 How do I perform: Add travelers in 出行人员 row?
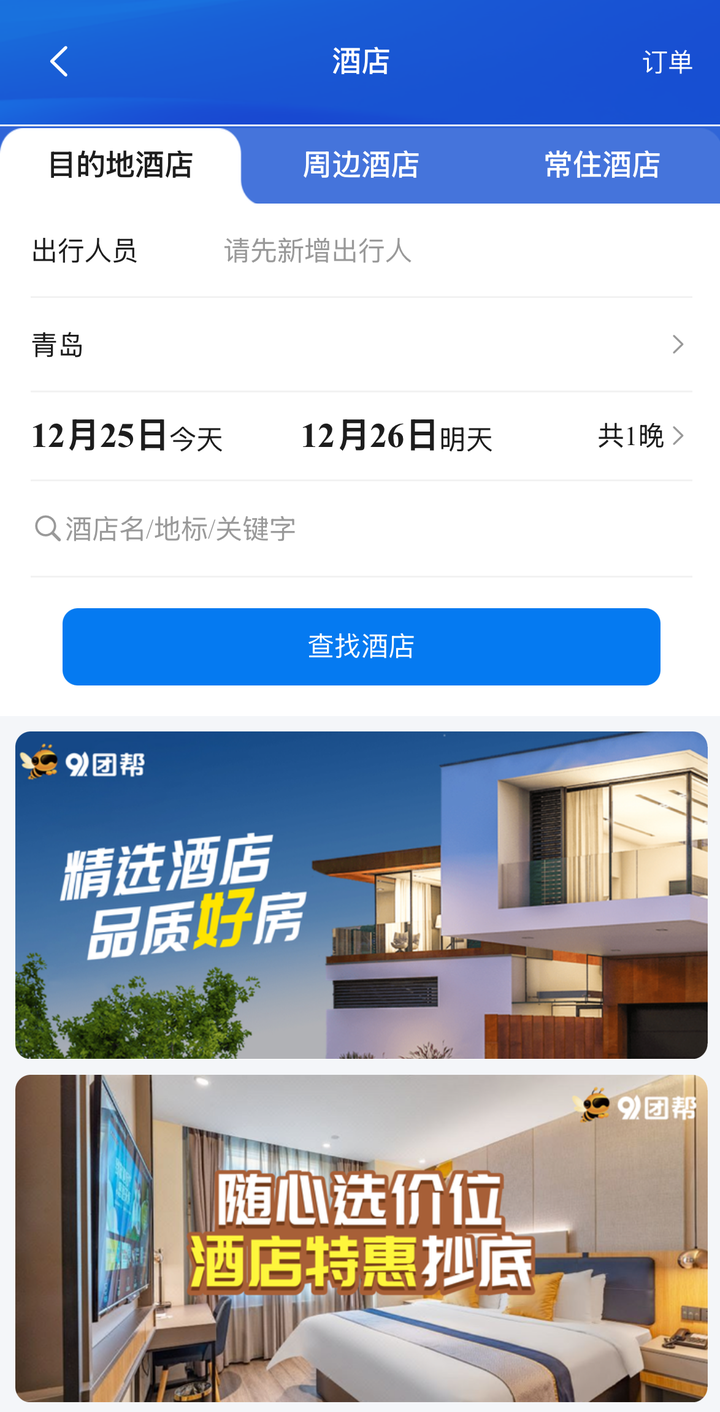pyautogui.click(x=318, y=251)
